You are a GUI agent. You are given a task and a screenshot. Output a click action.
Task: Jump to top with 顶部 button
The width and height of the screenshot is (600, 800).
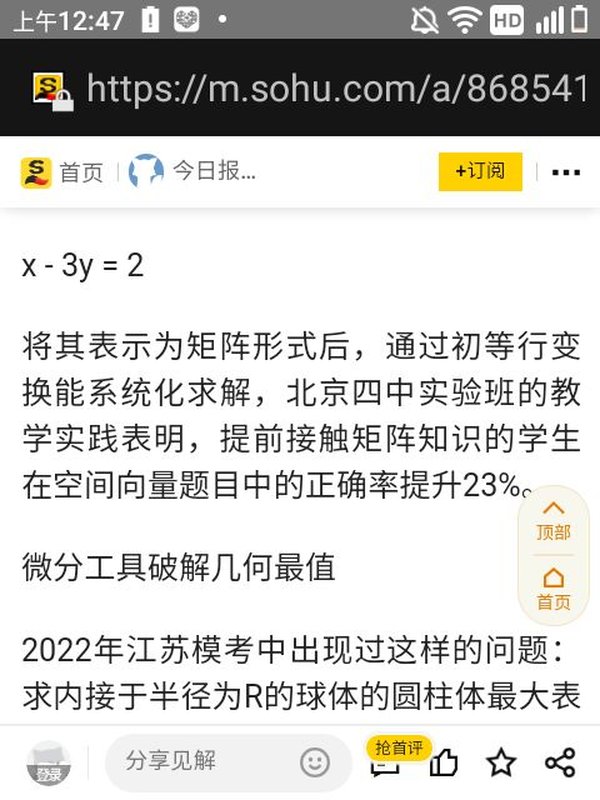pyautogui.click(x=553, y=520)
